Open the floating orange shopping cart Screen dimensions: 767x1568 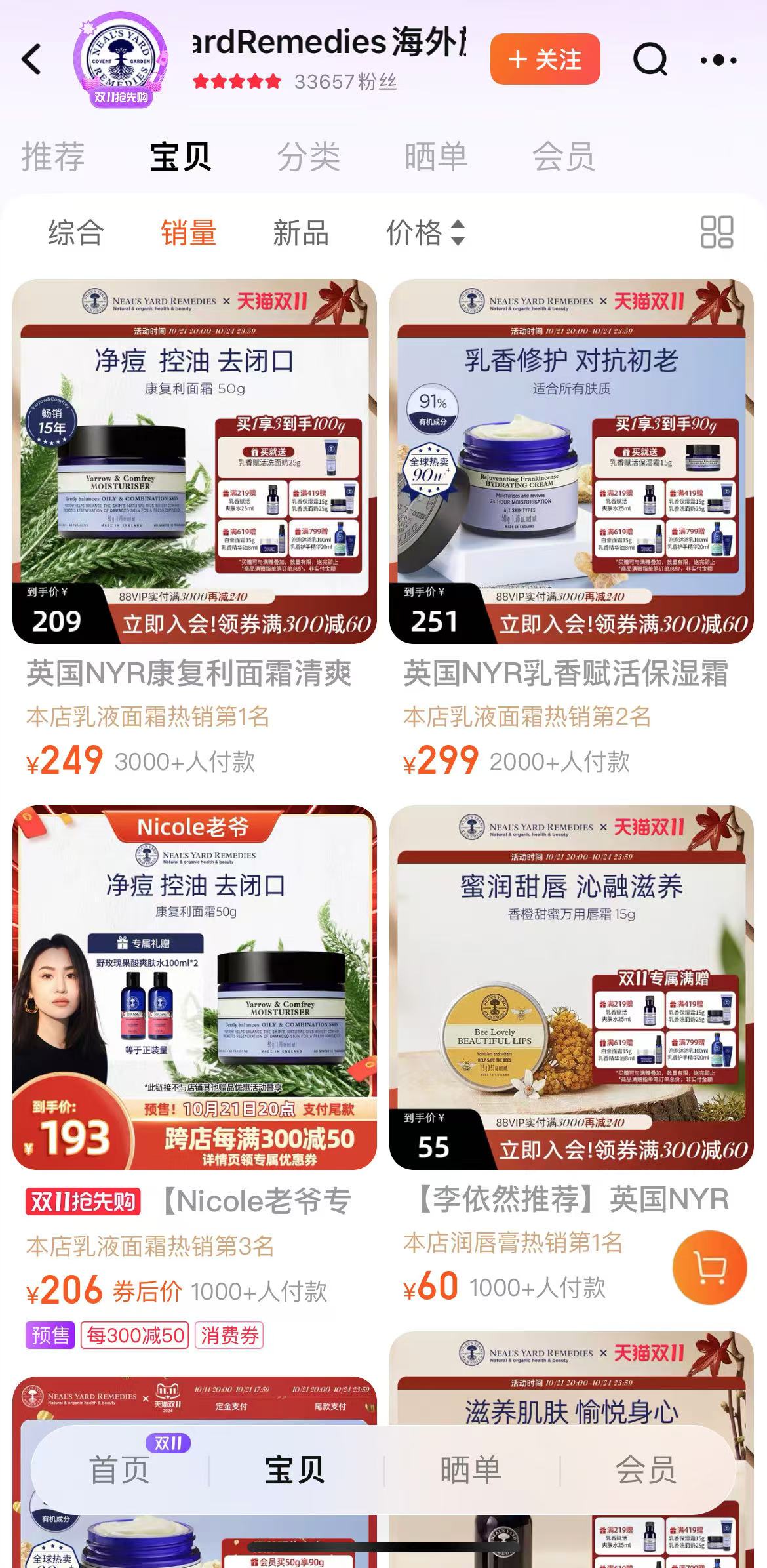710,1267
